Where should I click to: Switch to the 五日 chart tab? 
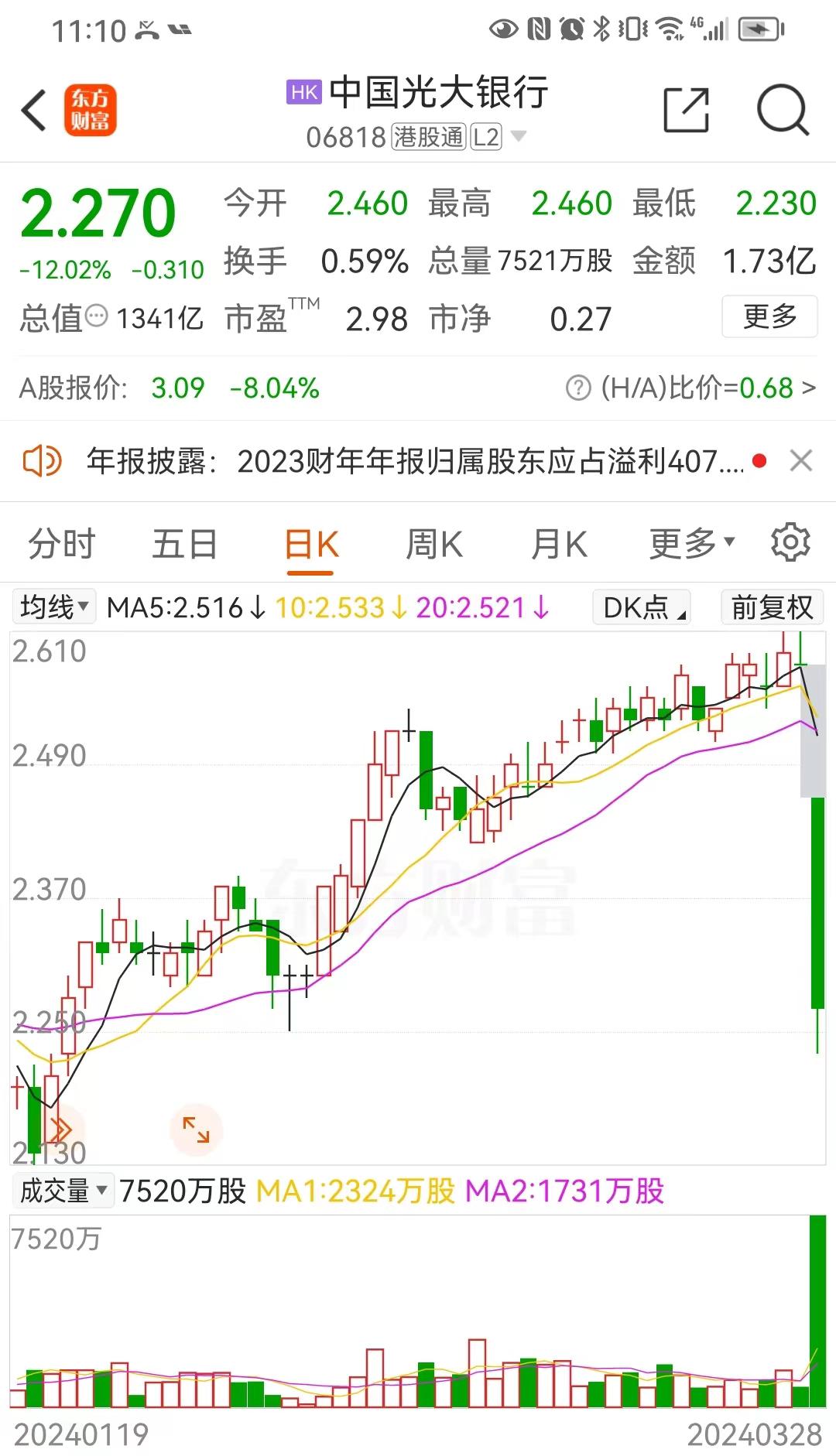(x=185, y=544)
